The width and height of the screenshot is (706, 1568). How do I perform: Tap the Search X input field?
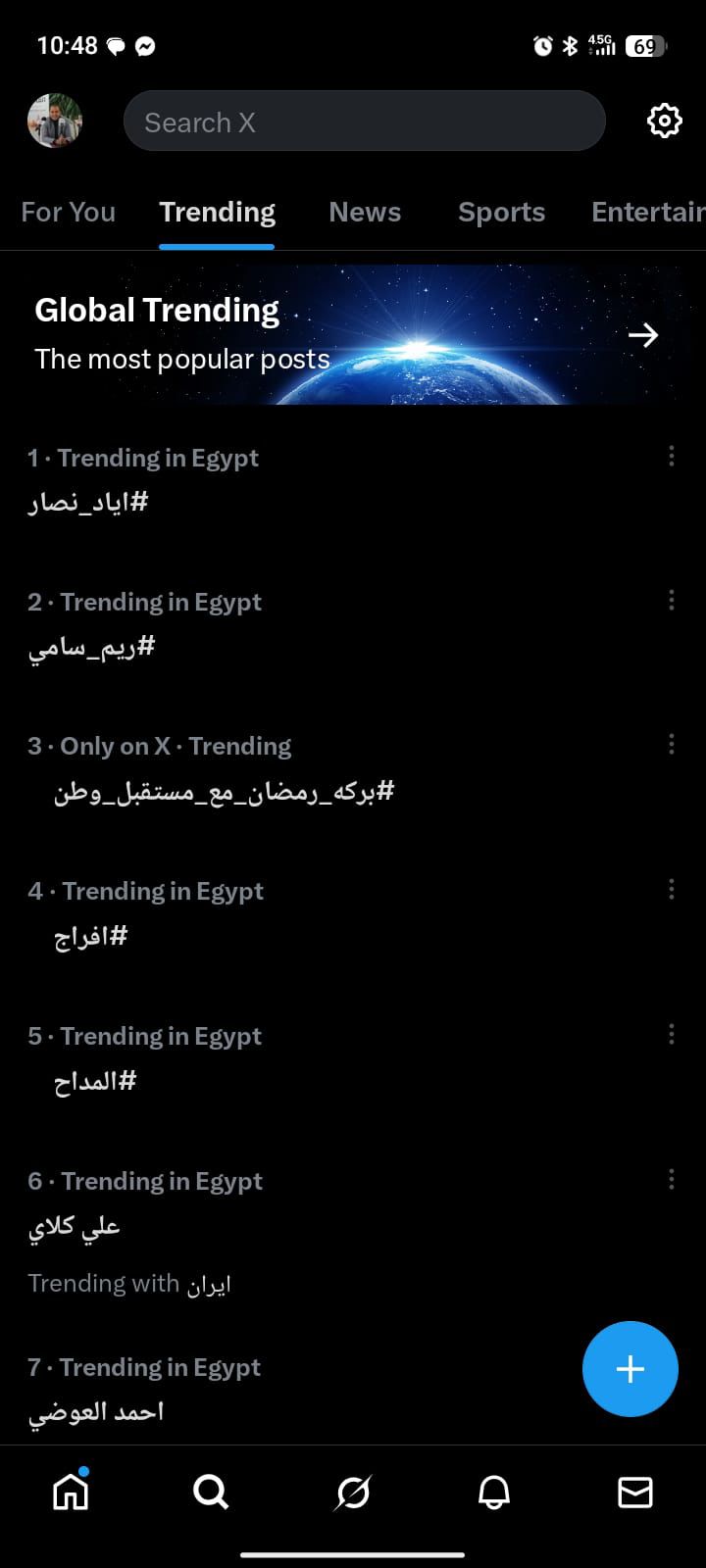point(364,121)
